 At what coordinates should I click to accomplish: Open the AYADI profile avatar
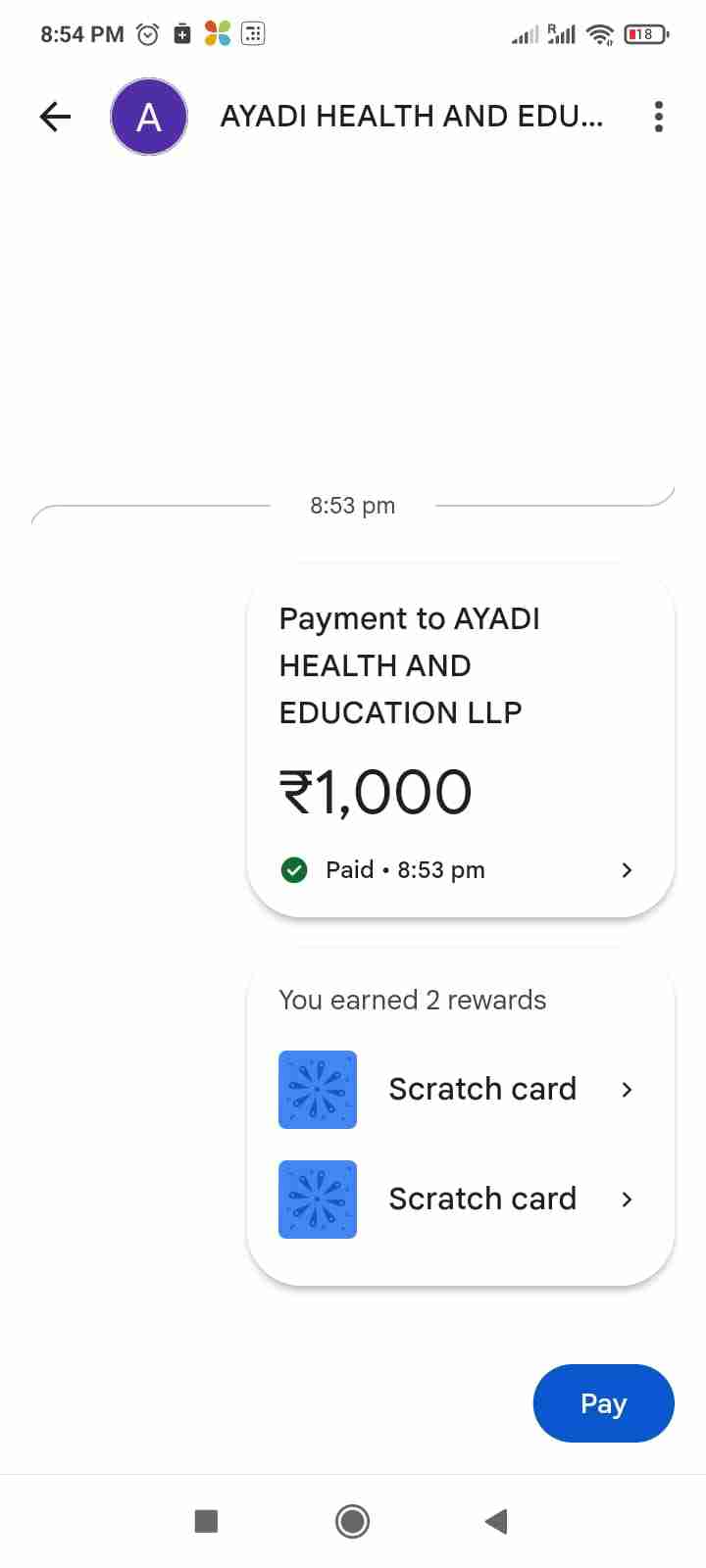[x=149, y=118]
